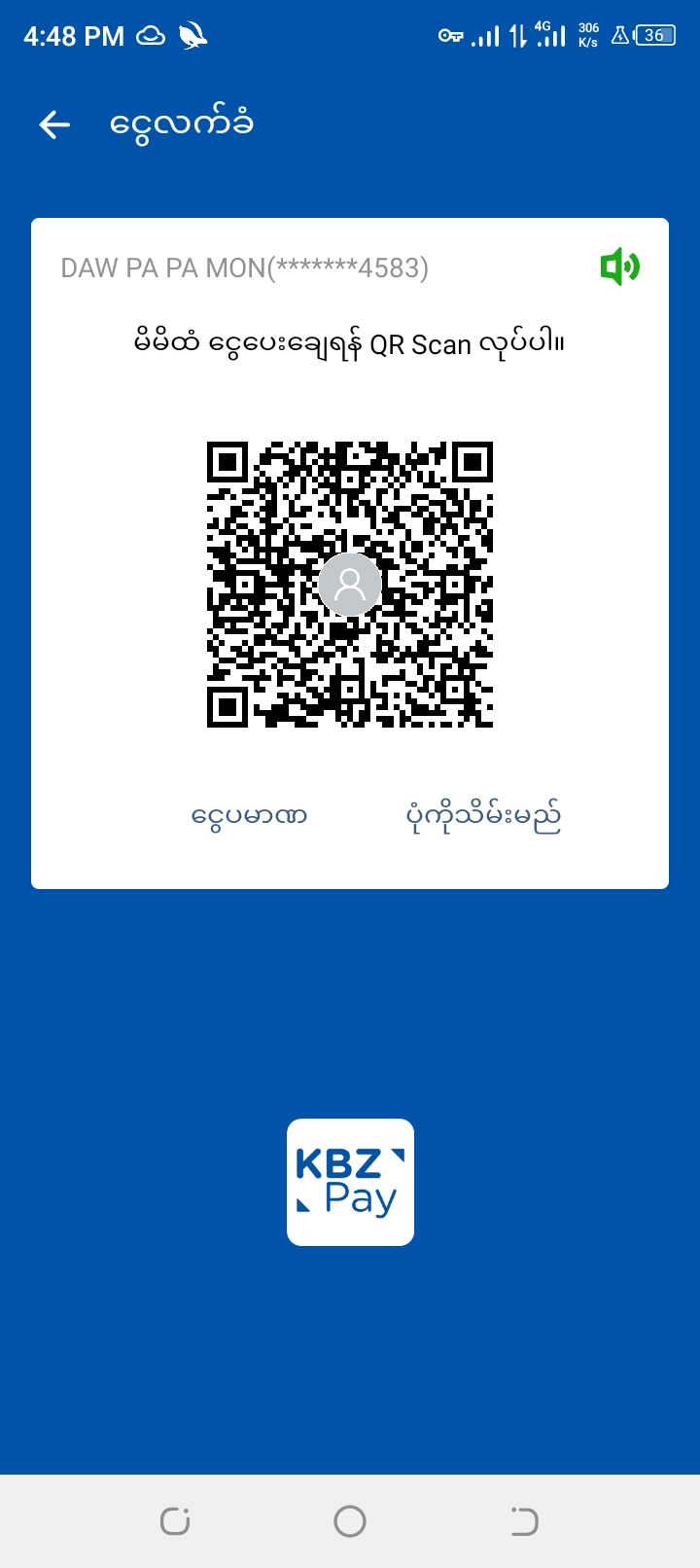Screen dimensions: 700x1568
Task: Tap ငွေပမာဏ to set the amount
Action: (249, 815)
